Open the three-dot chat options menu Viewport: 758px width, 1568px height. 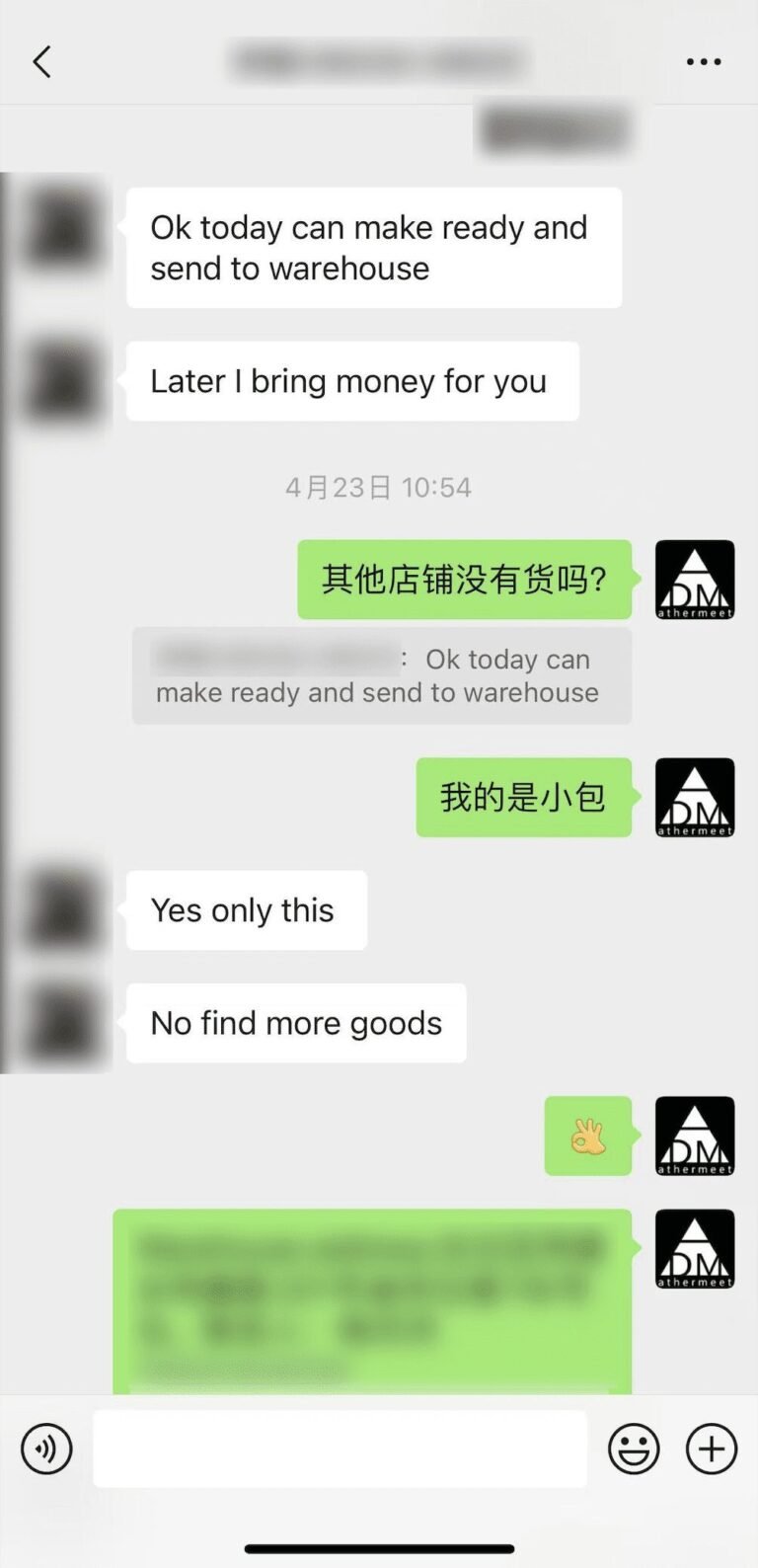(x=704, y=62)
